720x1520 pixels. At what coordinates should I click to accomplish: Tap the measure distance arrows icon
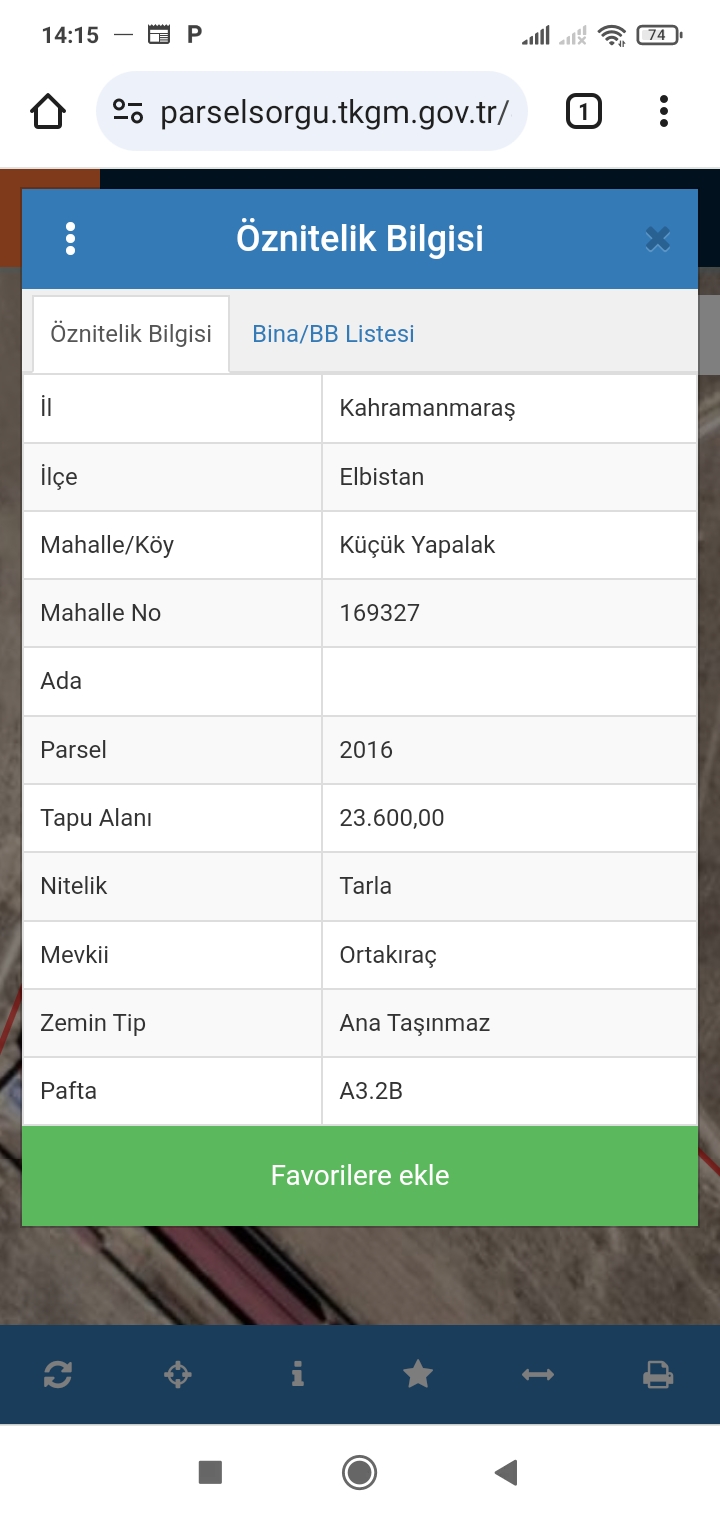point(538,1375)
